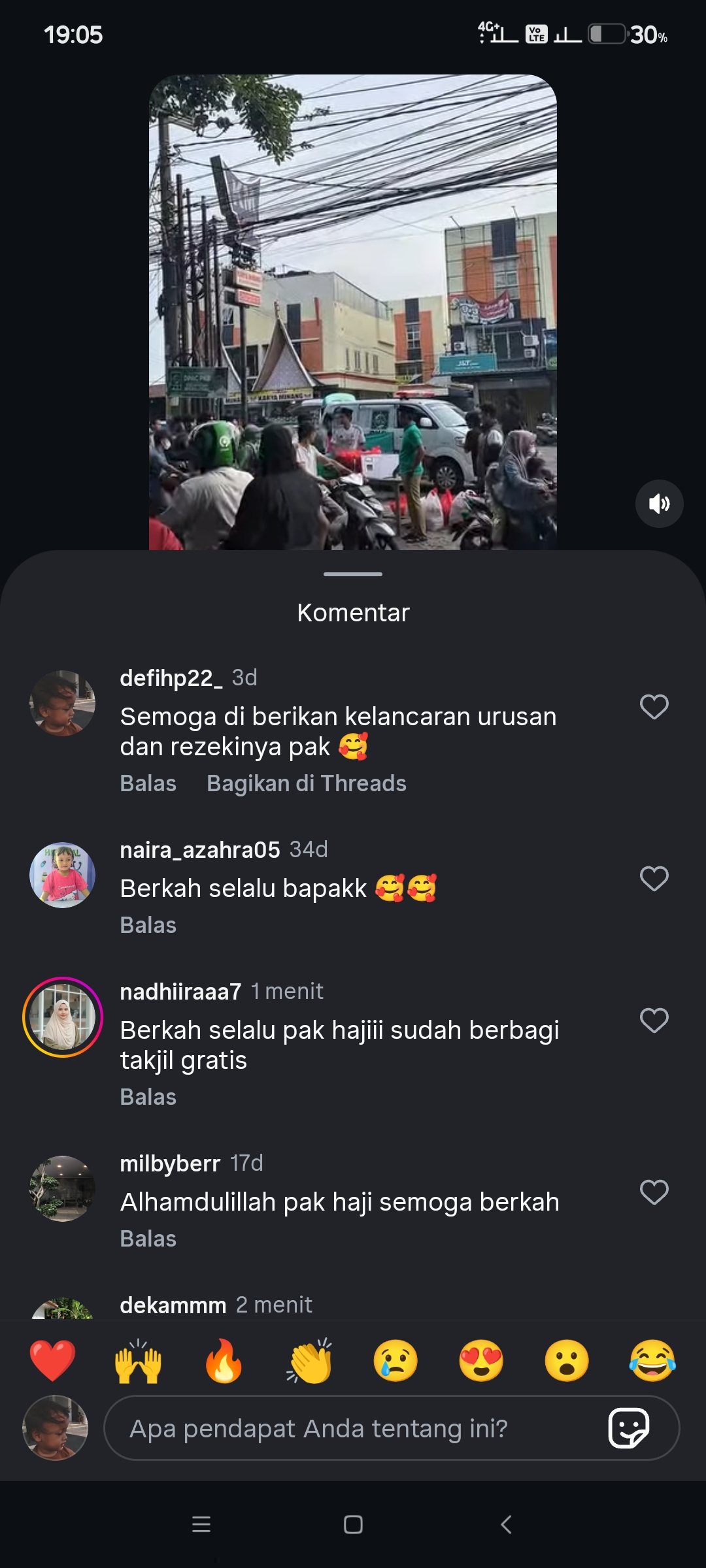Like naira_azahra05's comment
This screenshot has width=706, height=1568.
pos(654,879)
